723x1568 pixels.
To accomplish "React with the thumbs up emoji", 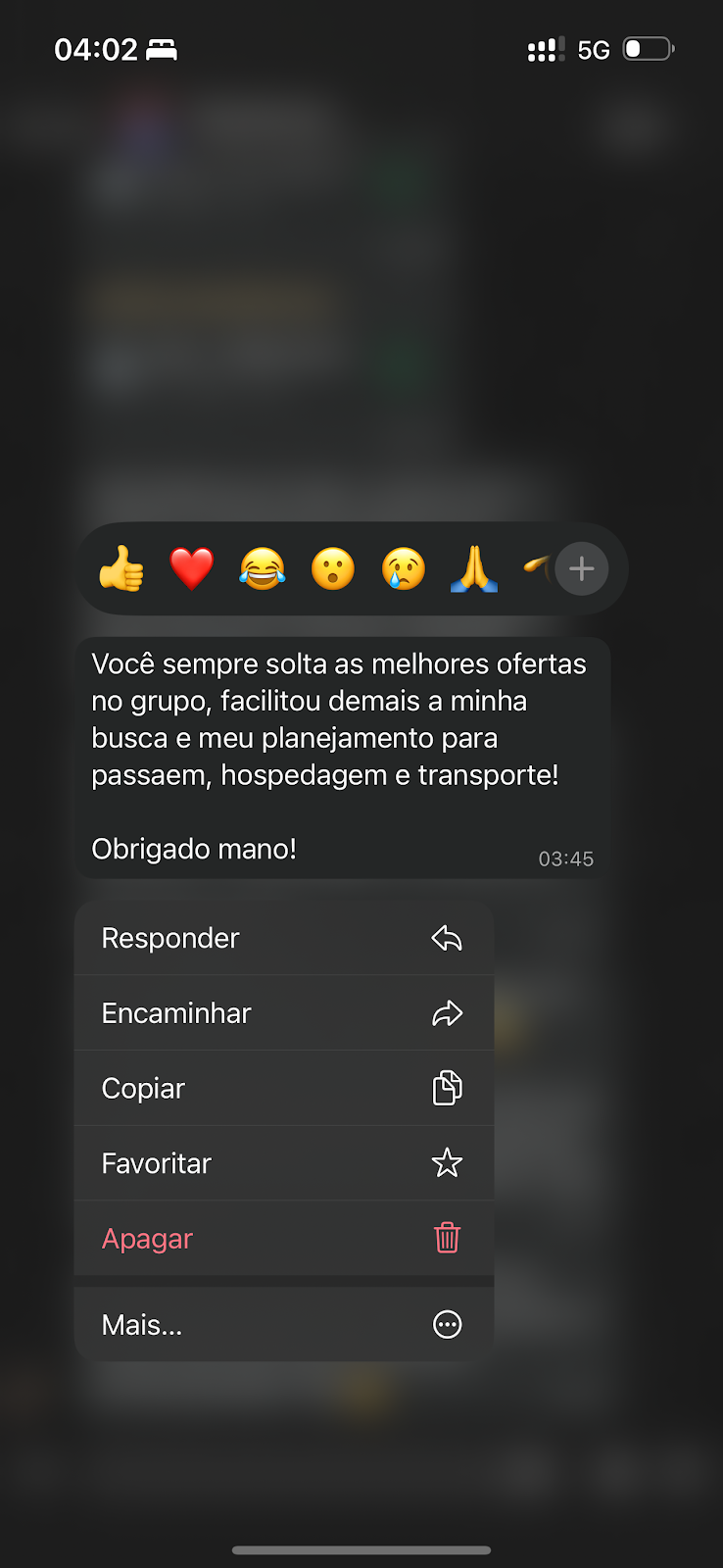I will click(121, 568).
